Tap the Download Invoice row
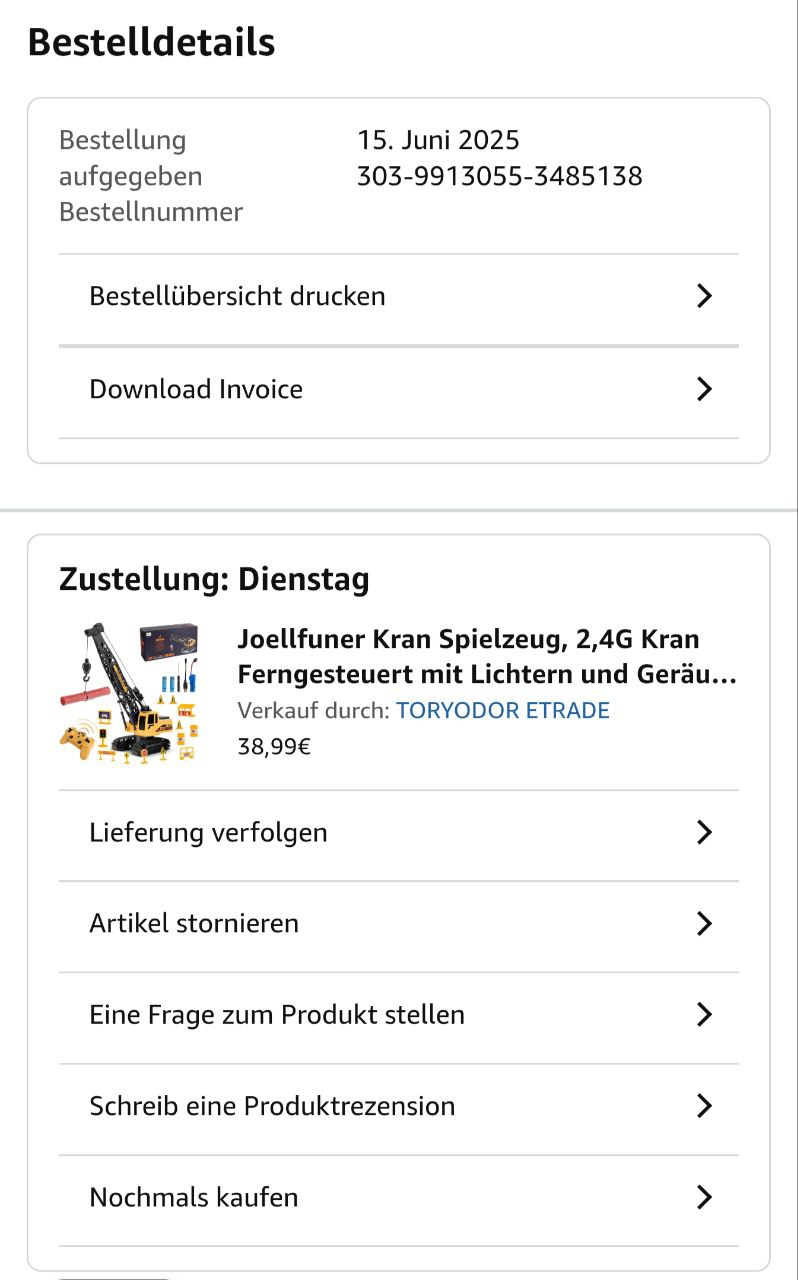Screen dimensions: 798x1280 click(398, 389)
